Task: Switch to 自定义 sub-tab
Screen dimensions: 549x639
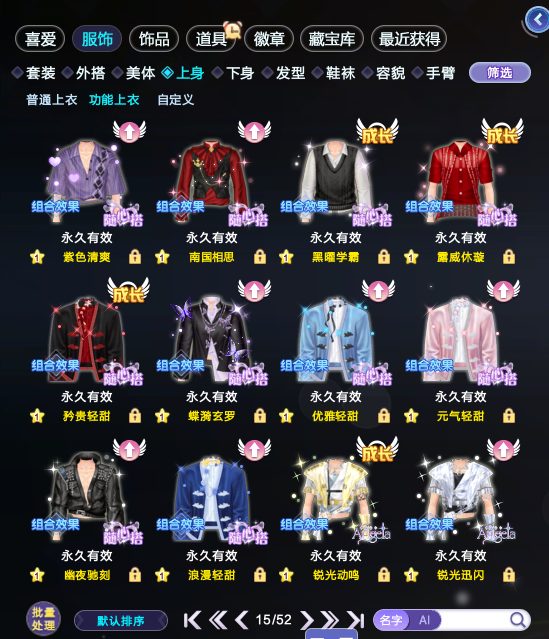Action: (x=176, y=100)
